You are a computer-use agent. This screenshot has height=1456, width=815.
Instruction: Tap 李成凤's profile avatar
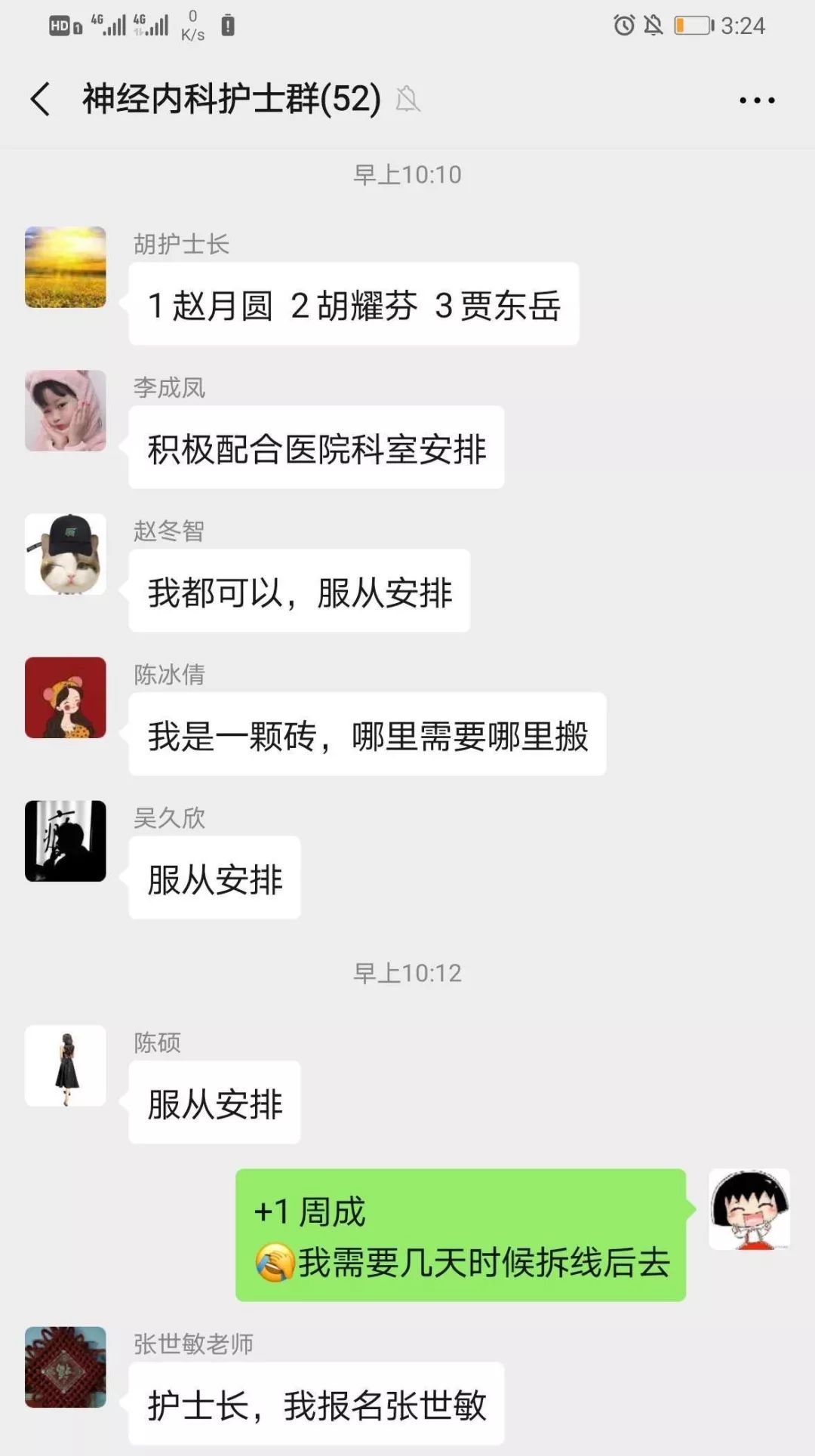[x=66, y=411]
